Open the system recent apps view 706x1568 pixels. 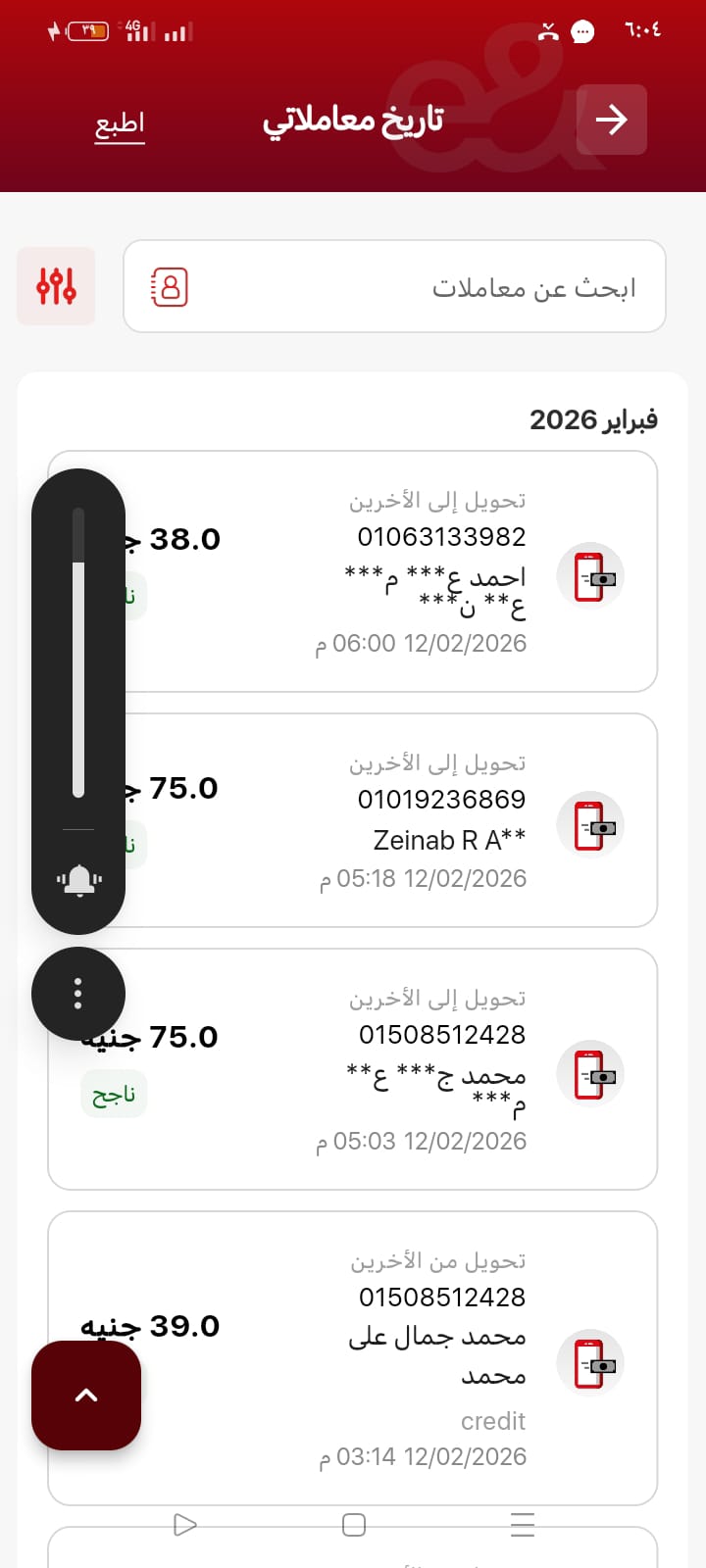tap(523, 1525)
